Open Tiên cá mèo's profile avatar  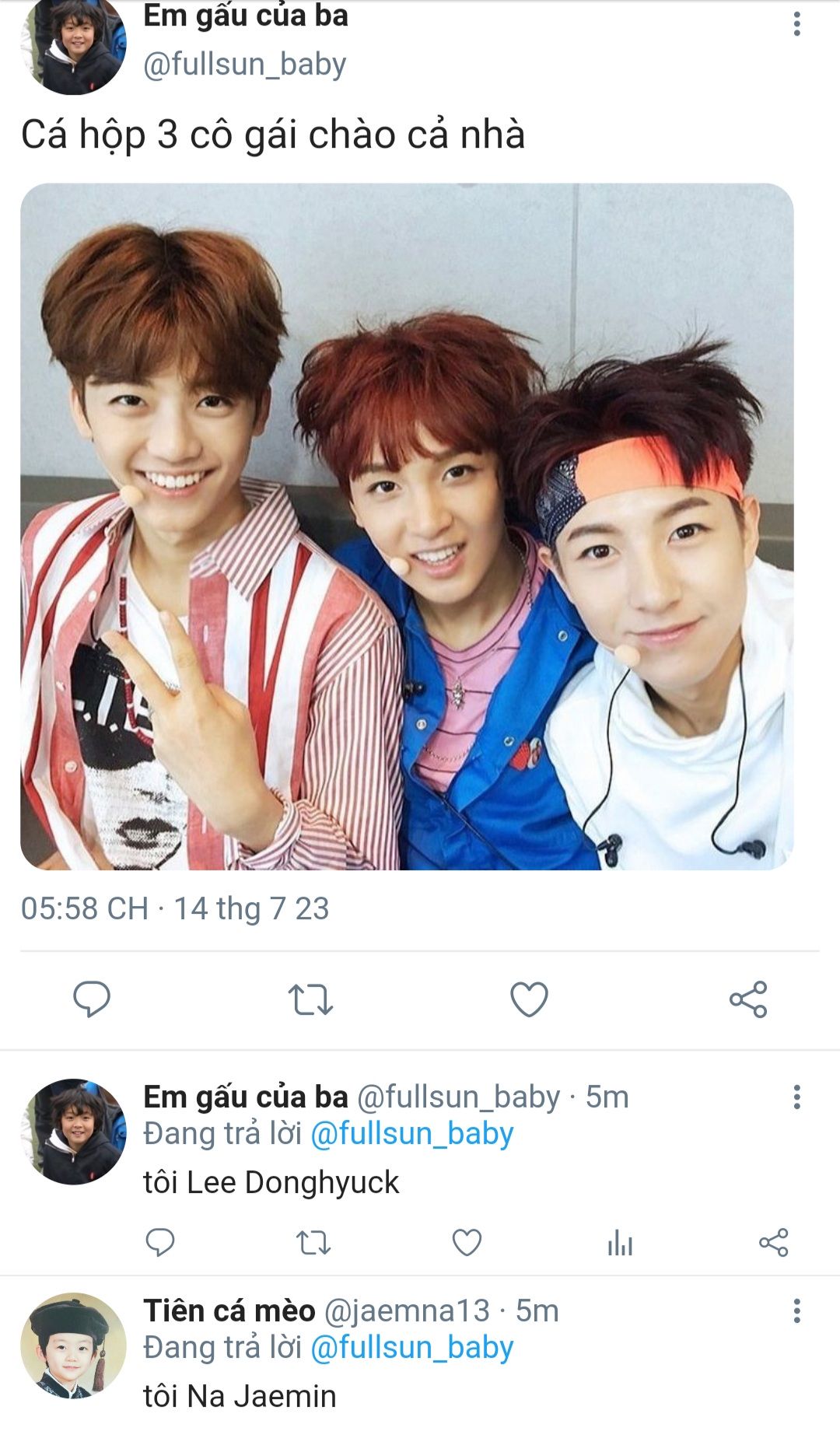(74, 1346)
